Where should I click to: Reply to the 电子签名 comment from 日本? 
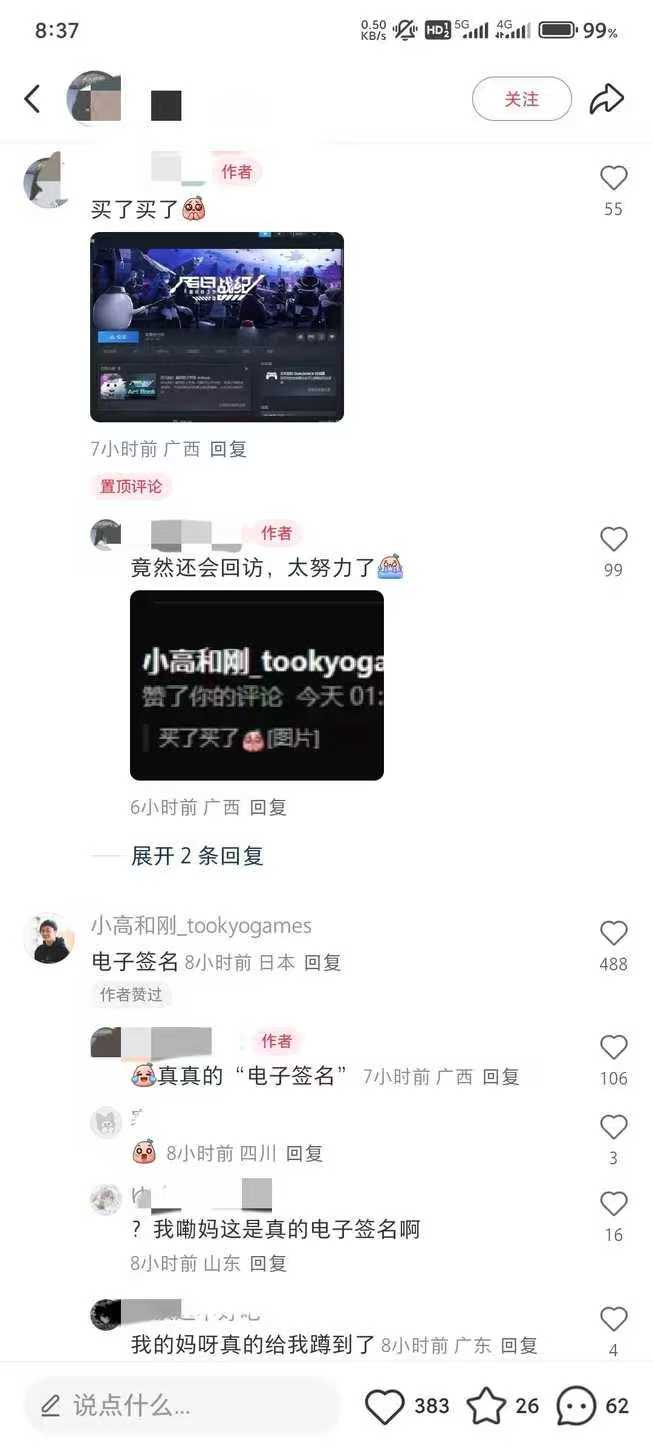tap(322, 962)
